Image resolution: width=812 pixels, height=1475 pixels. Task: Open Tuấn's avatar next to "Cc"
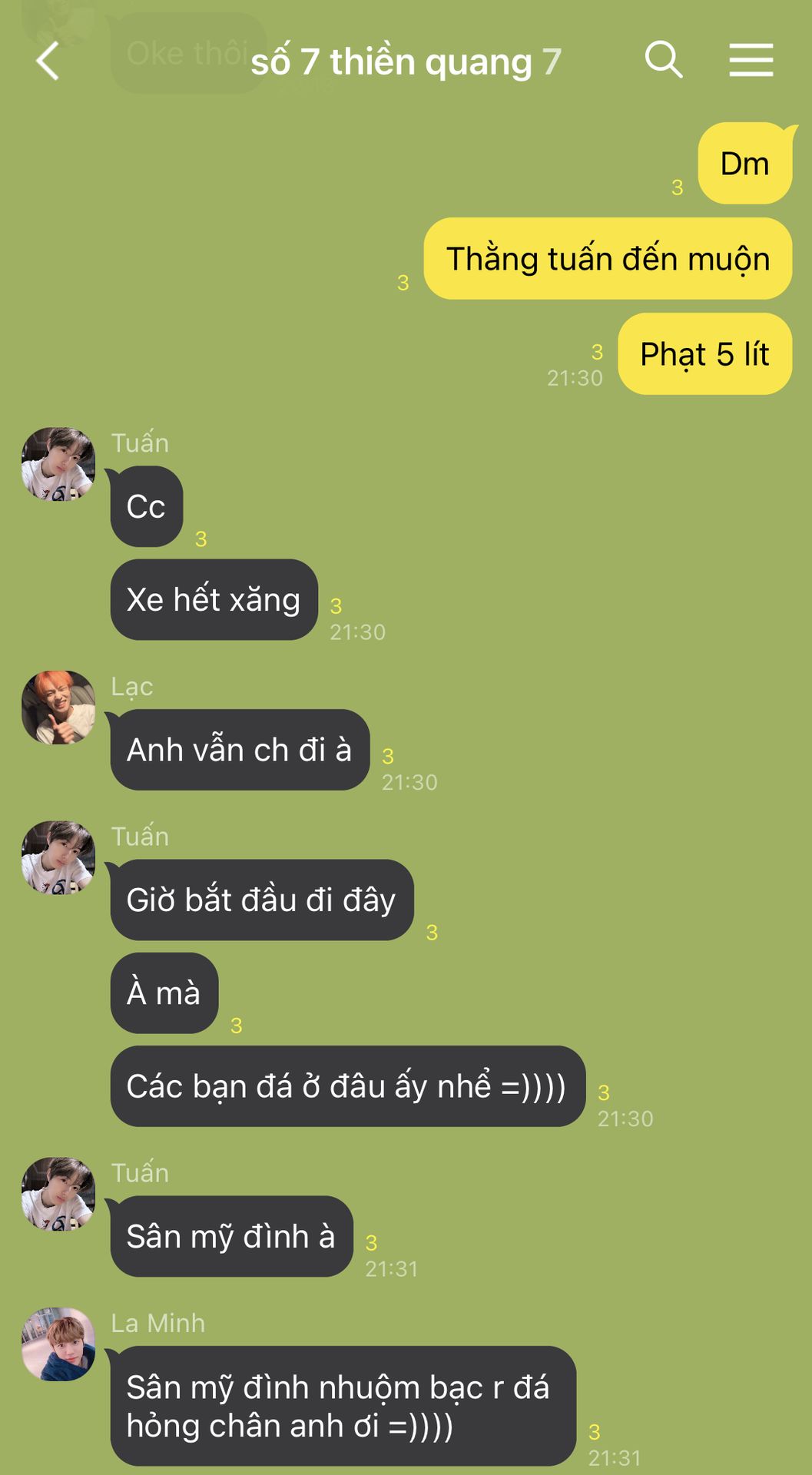58,464
